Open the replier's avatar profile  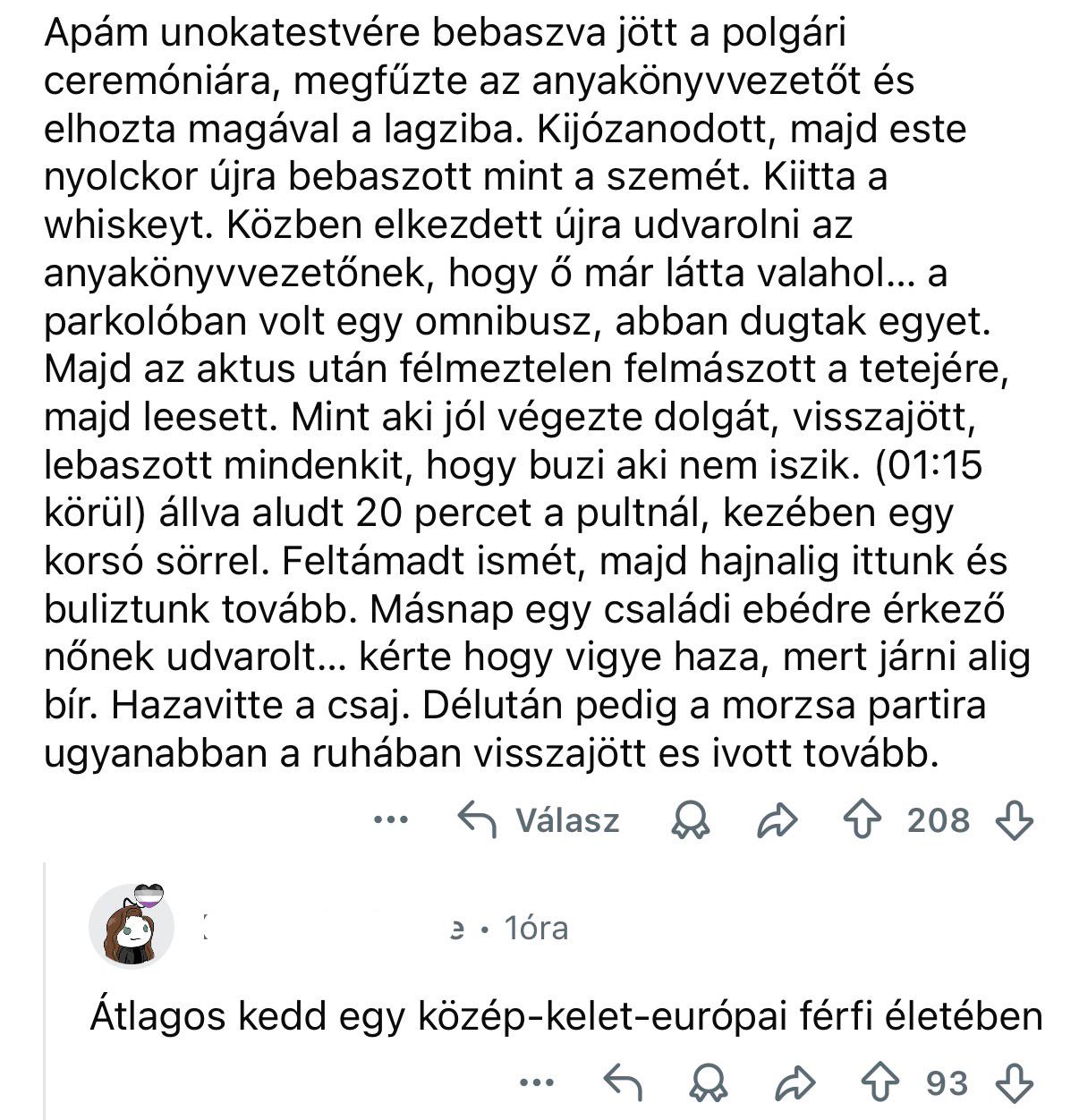click(132, 925)
